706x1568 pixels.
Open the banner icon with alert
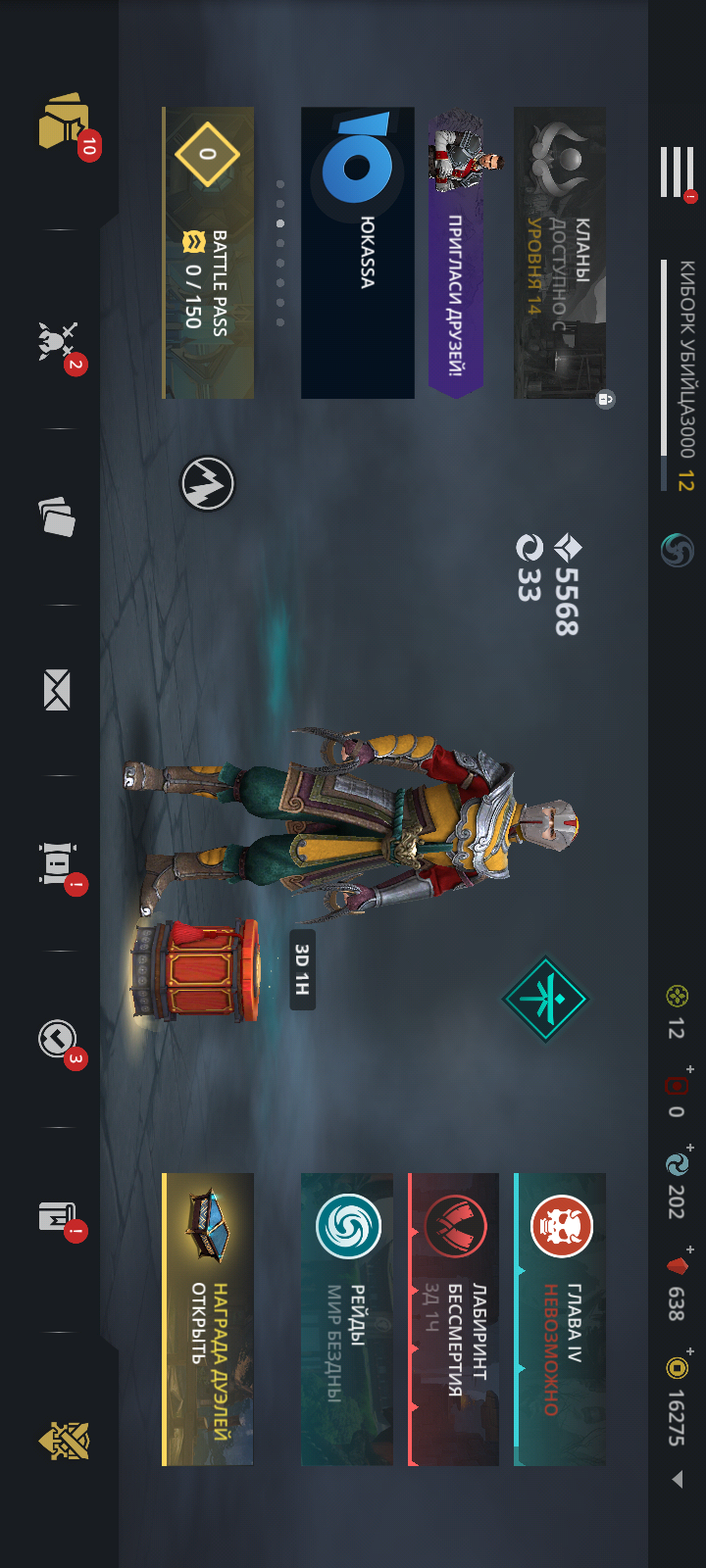(x=59, y=862)
